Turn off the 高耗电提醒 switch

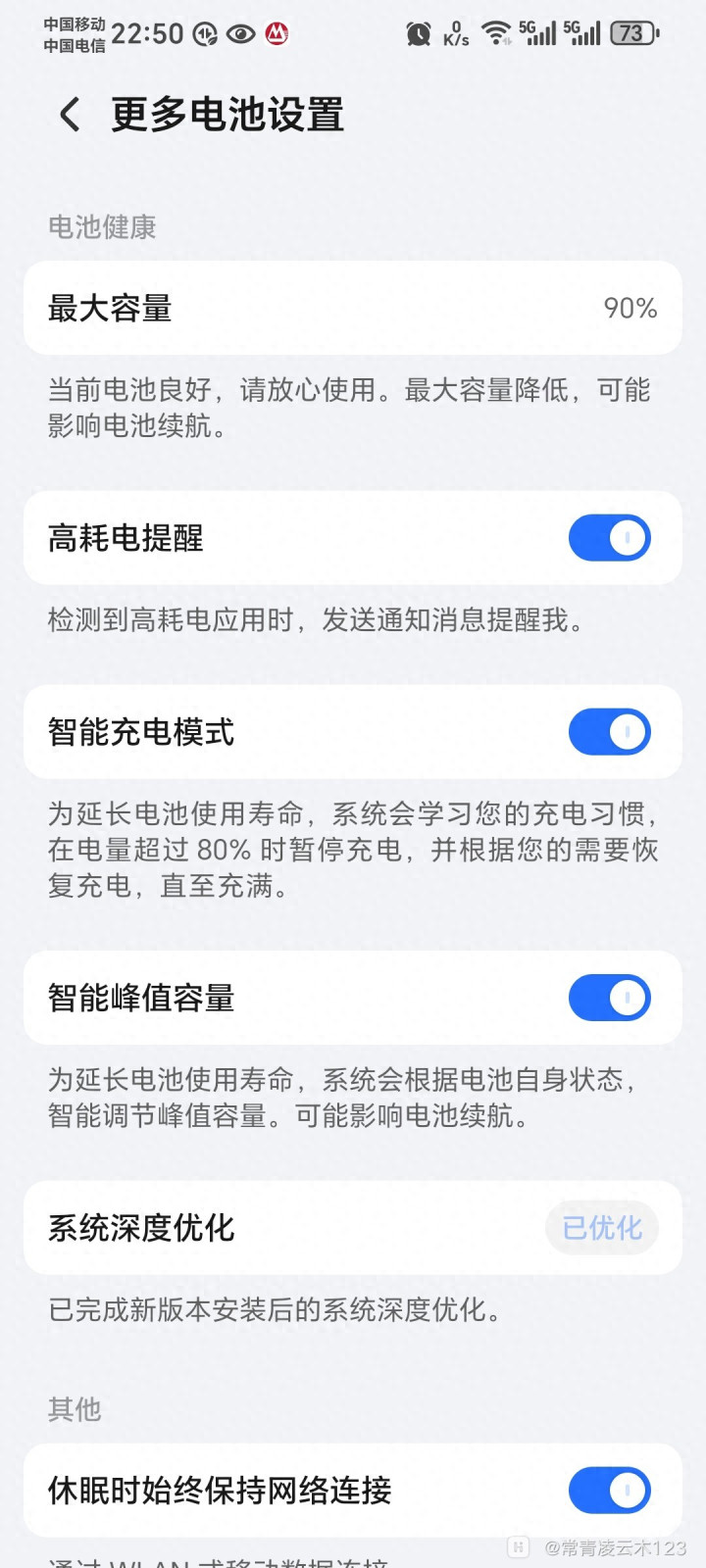click(609, 538)
